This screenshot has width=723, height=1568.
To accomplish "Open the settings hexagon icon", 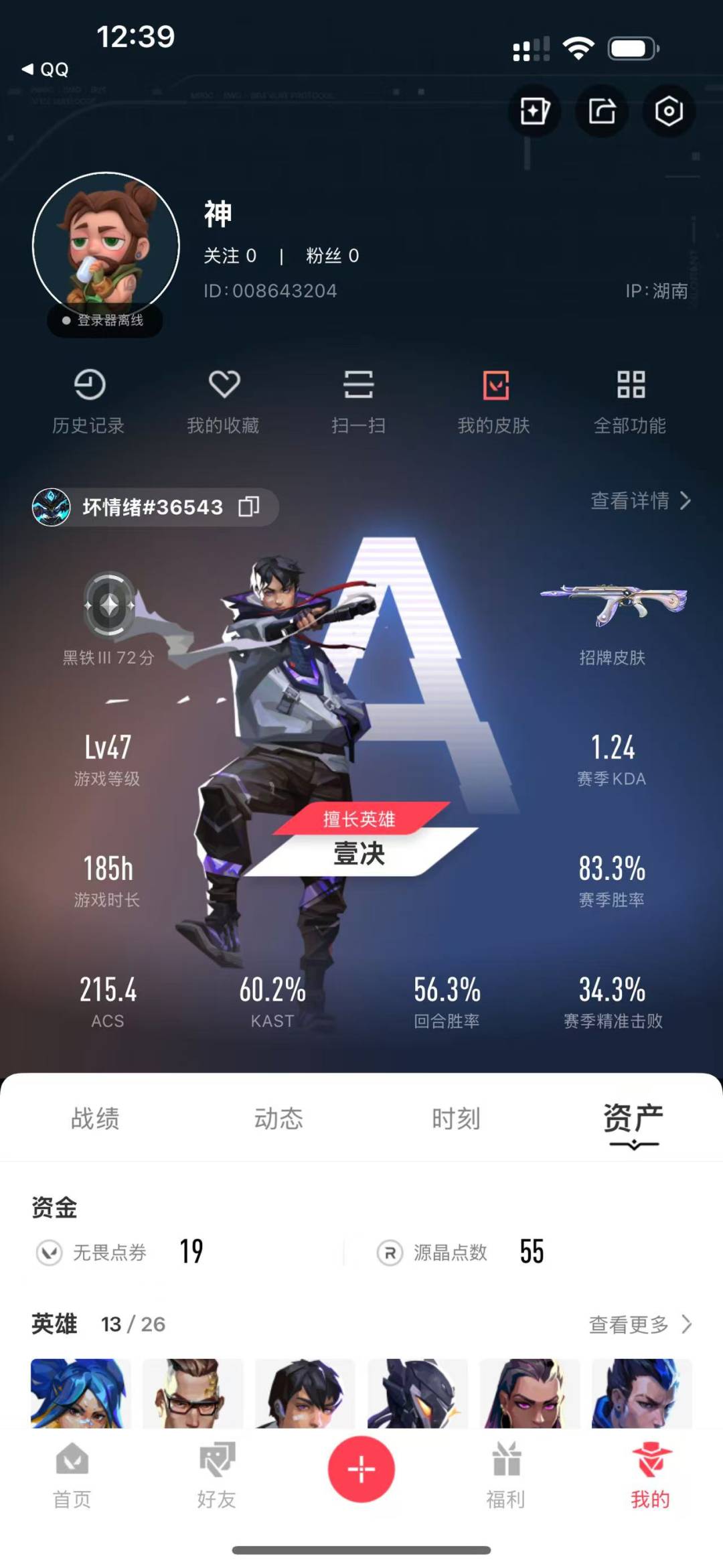I will click(x=669, y=111).
